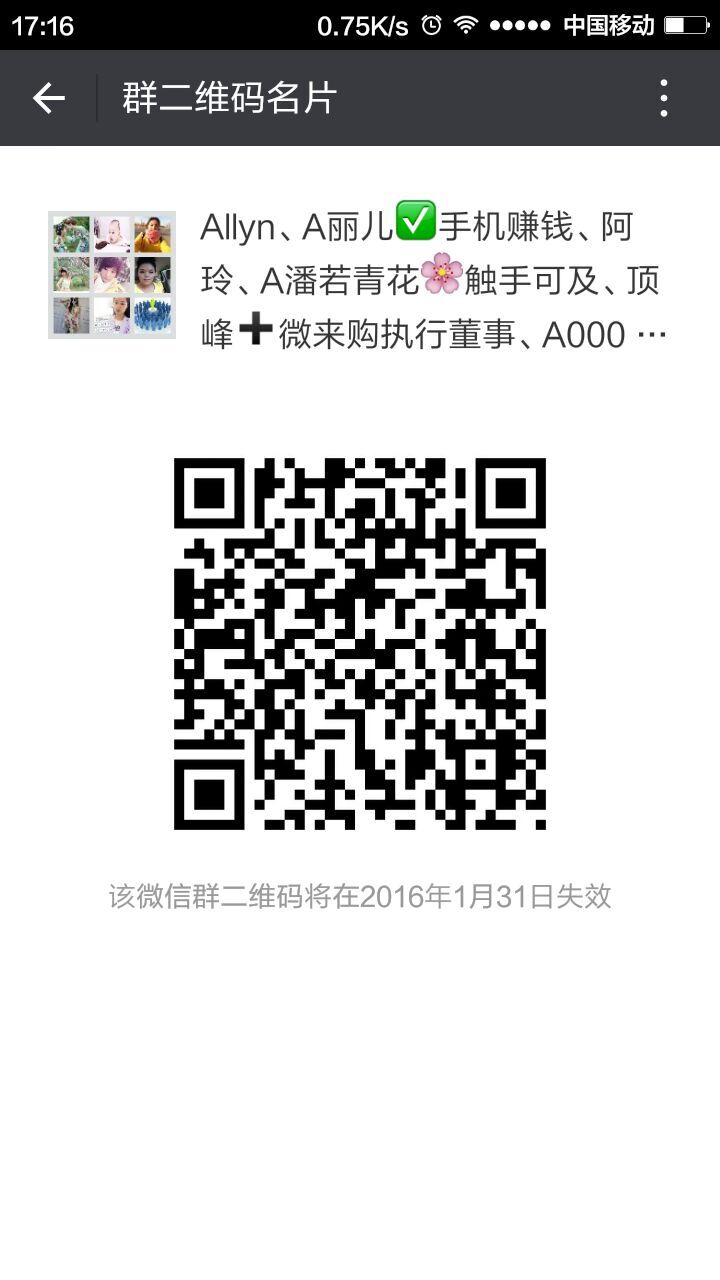The image size is (720, 1280).
Task: Go back using the top-left arrow
Action: point(48,98)
